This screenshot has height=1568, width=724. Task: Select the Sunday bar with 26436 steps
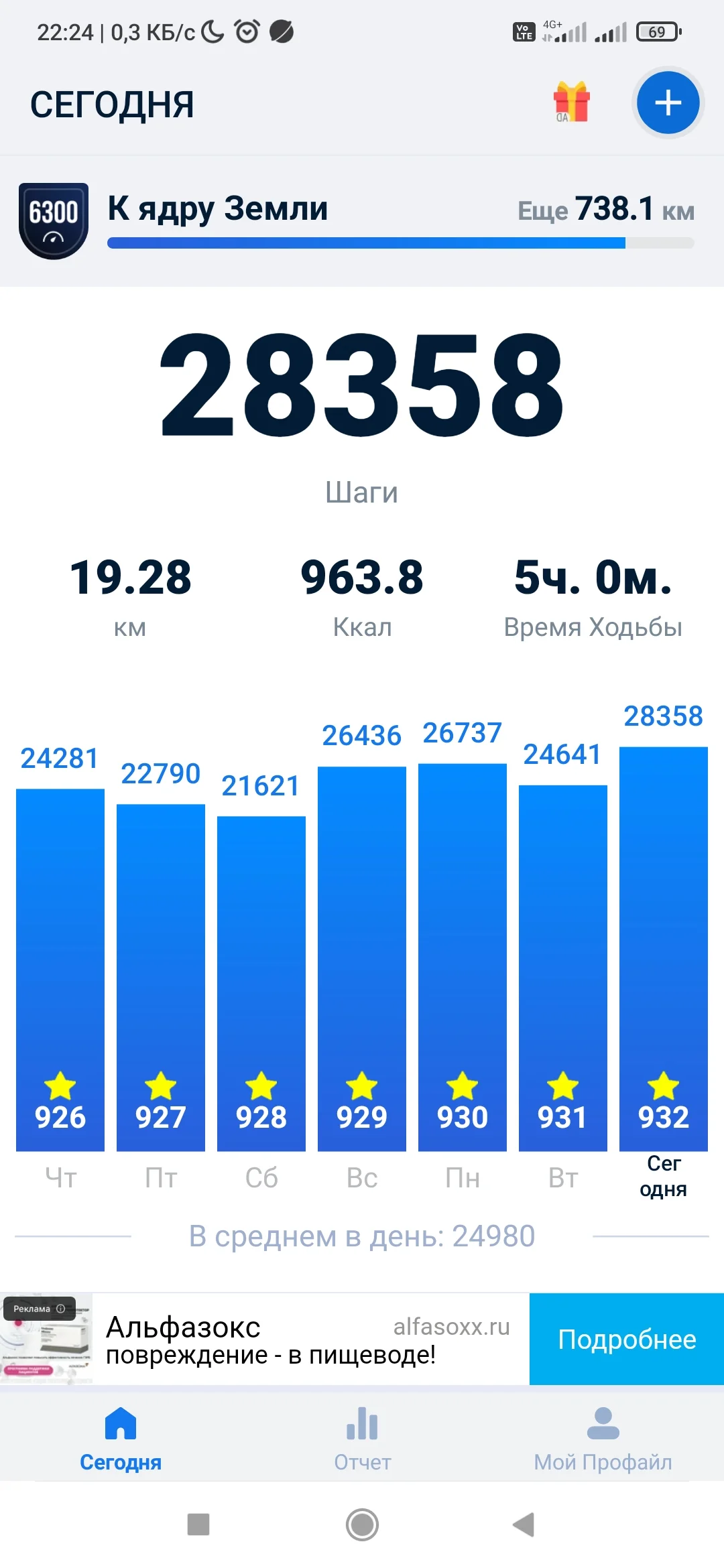(x=362, y=958)
